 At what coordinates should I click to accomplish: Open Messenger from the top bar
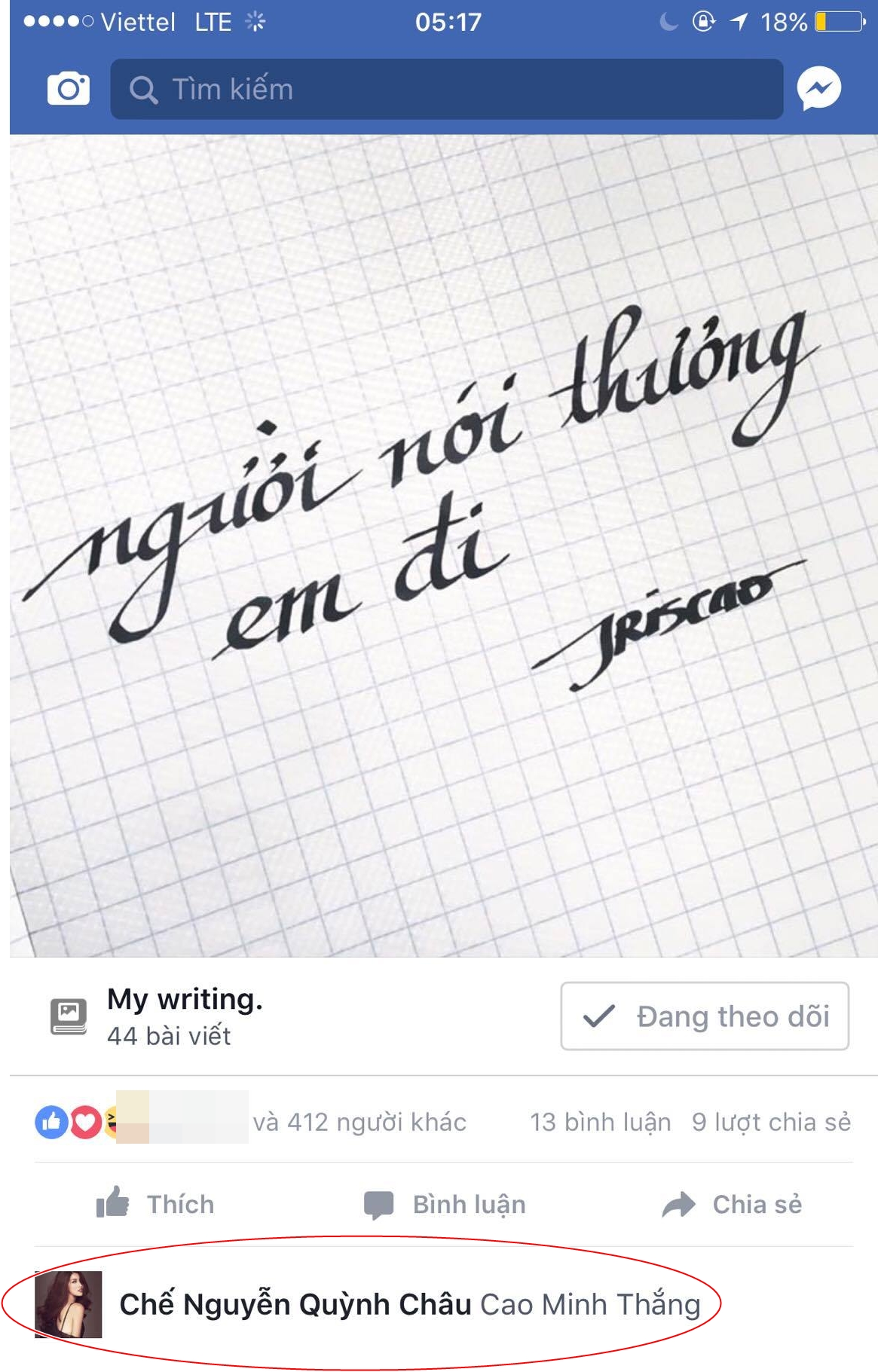819,89
